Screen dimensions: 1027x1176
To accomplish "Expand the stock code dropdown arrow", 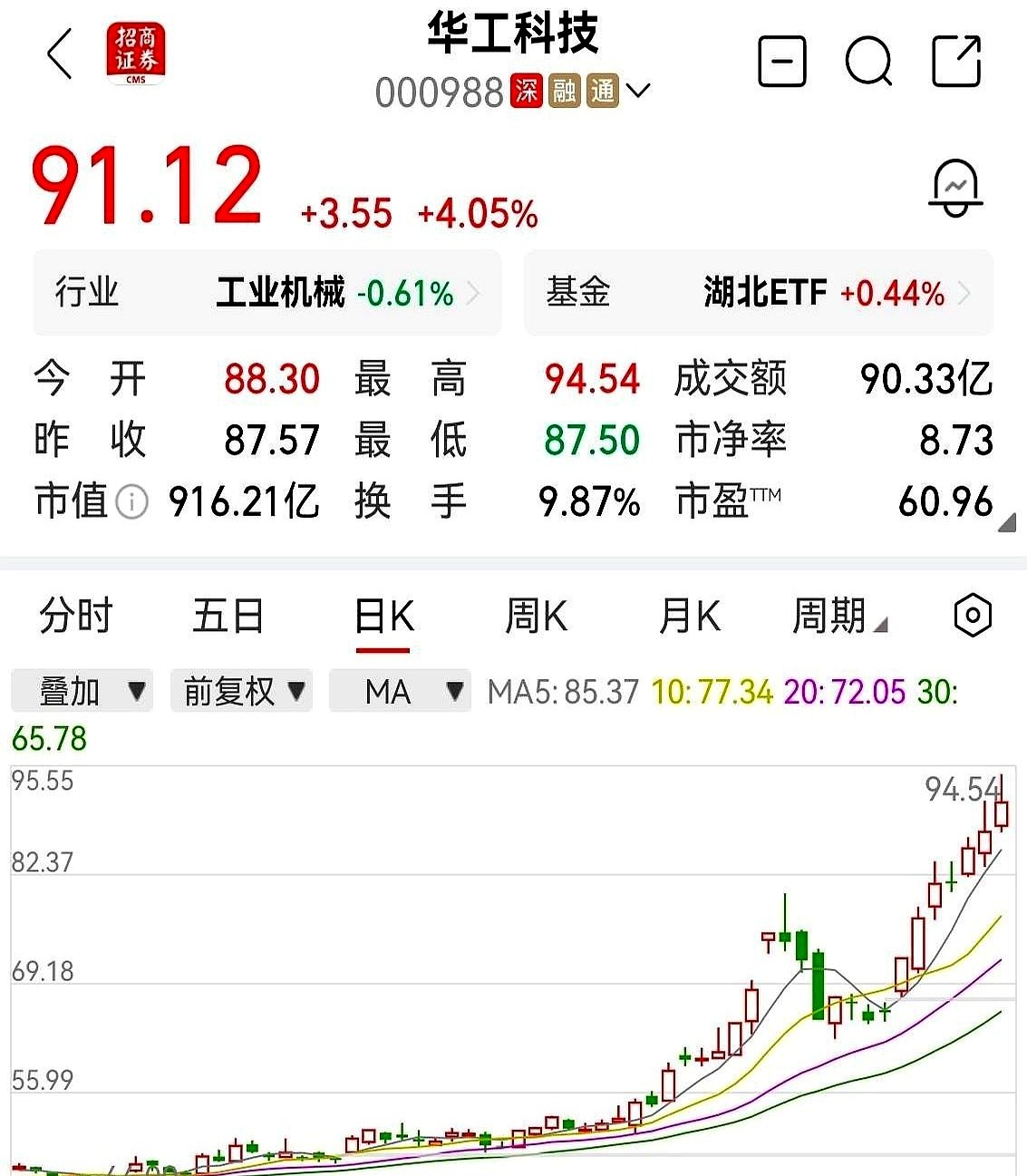I will pyautogui.click(x=638, y=91).
